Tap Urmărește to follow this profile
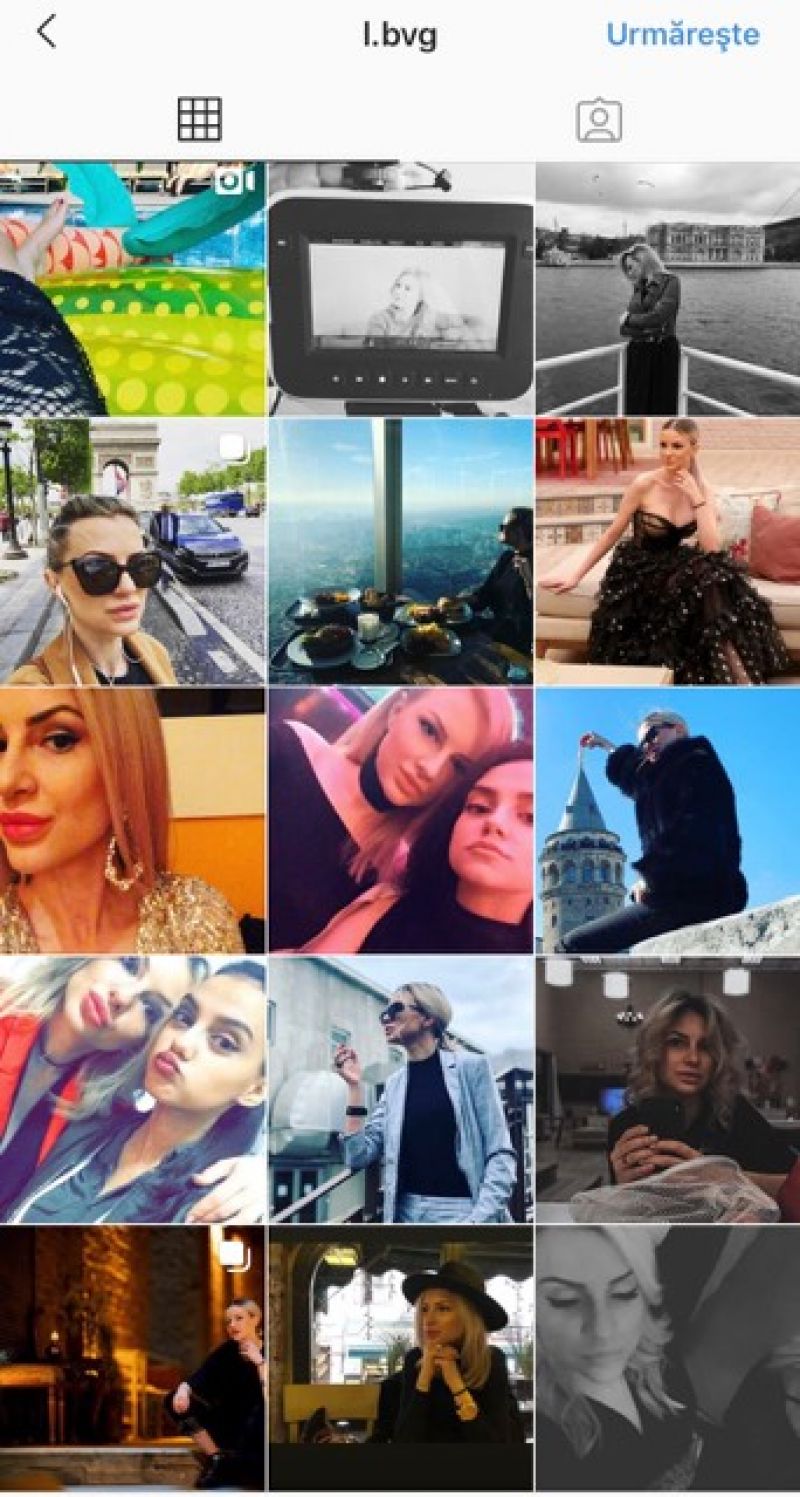The width and height of the screenshot is (800, 1497). [682, 35]
